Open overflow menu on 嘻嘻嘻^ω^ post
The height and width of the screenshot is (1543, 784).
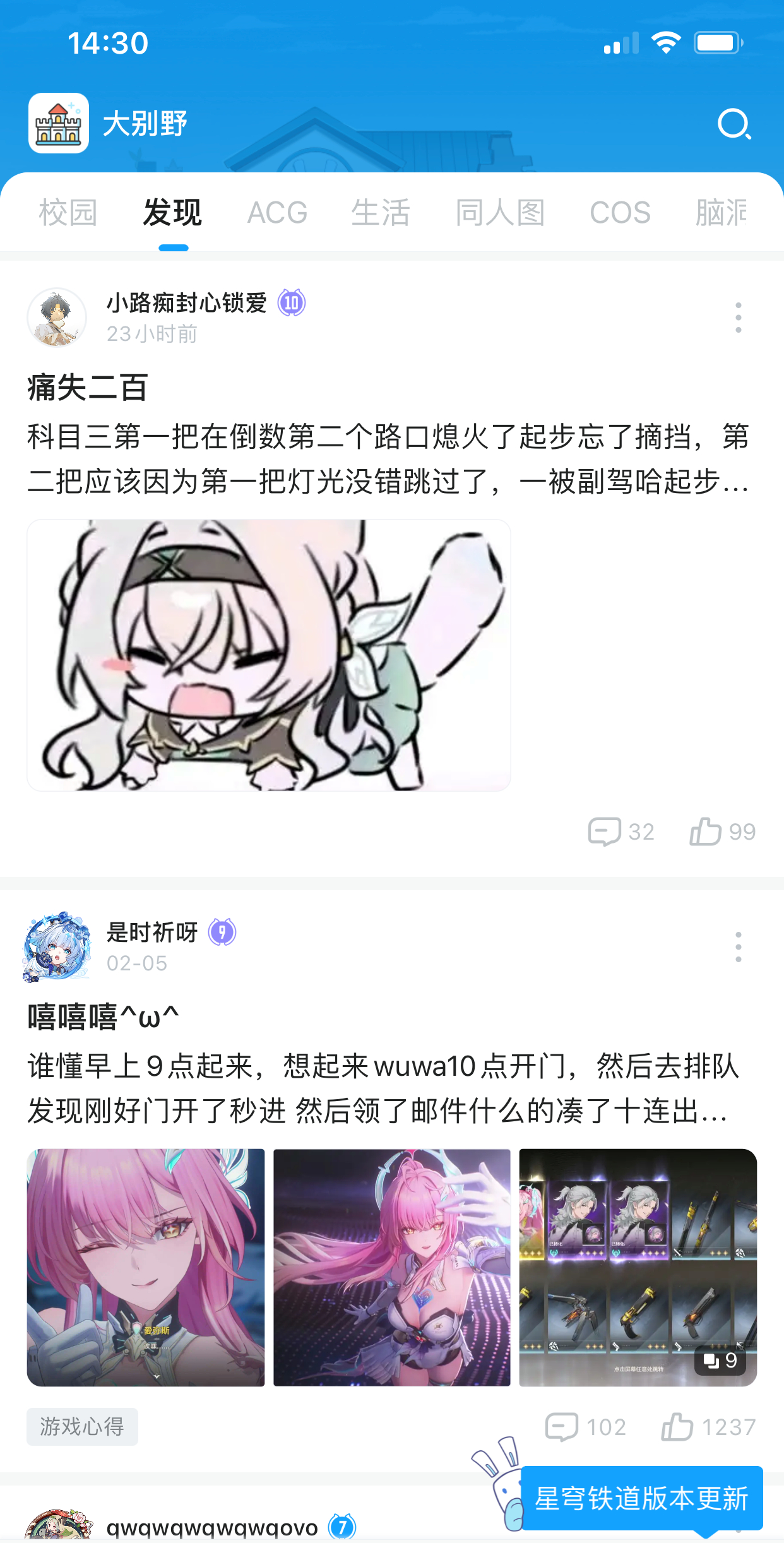tap(738, 947)
